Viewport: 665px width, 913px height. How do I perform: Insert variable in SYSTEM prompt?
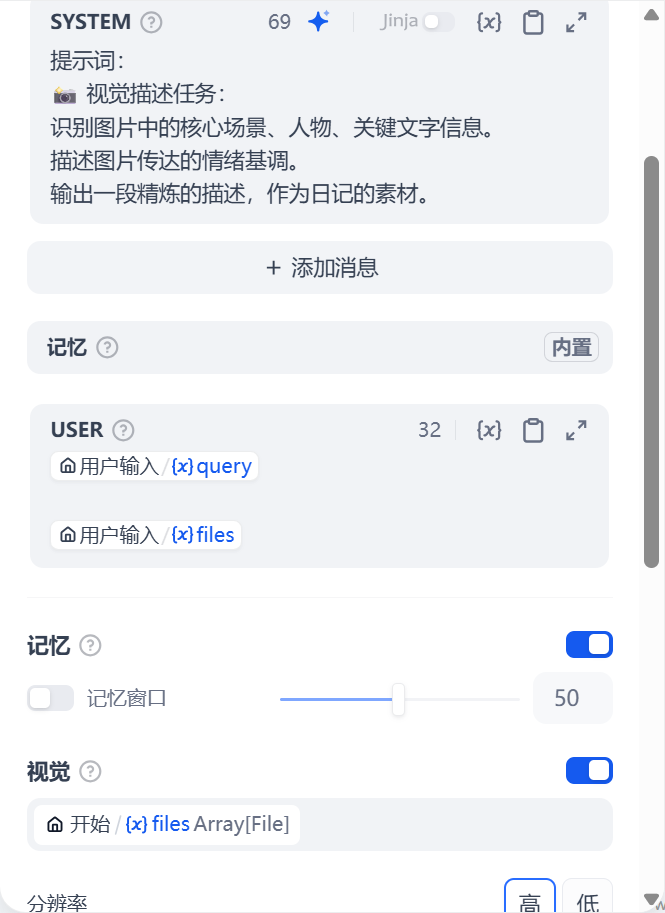488,22
